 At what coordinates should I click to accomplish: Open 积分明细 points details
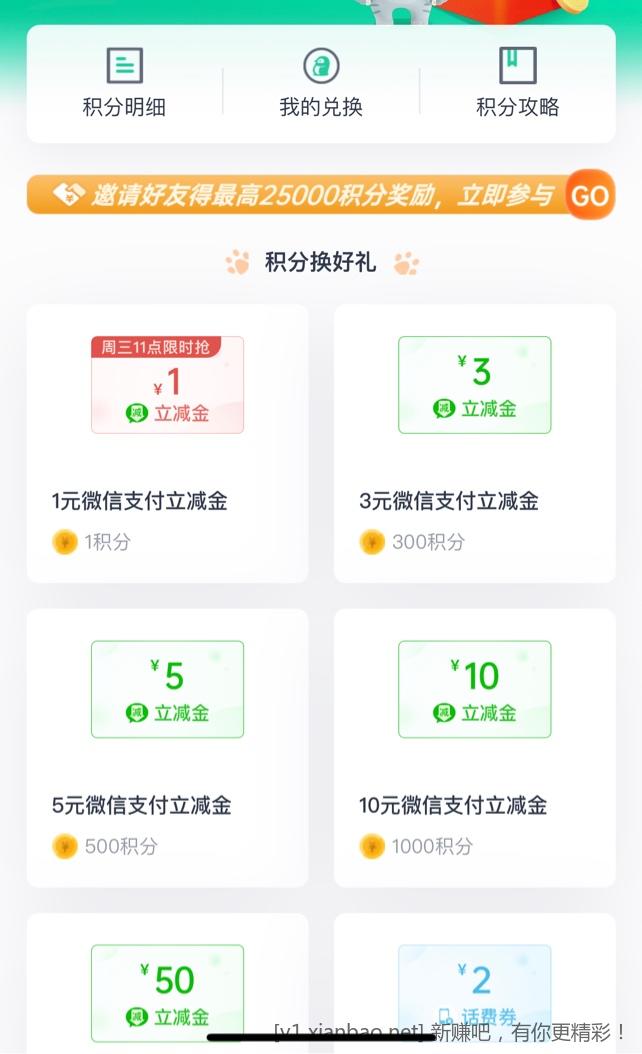click(124, 84)
